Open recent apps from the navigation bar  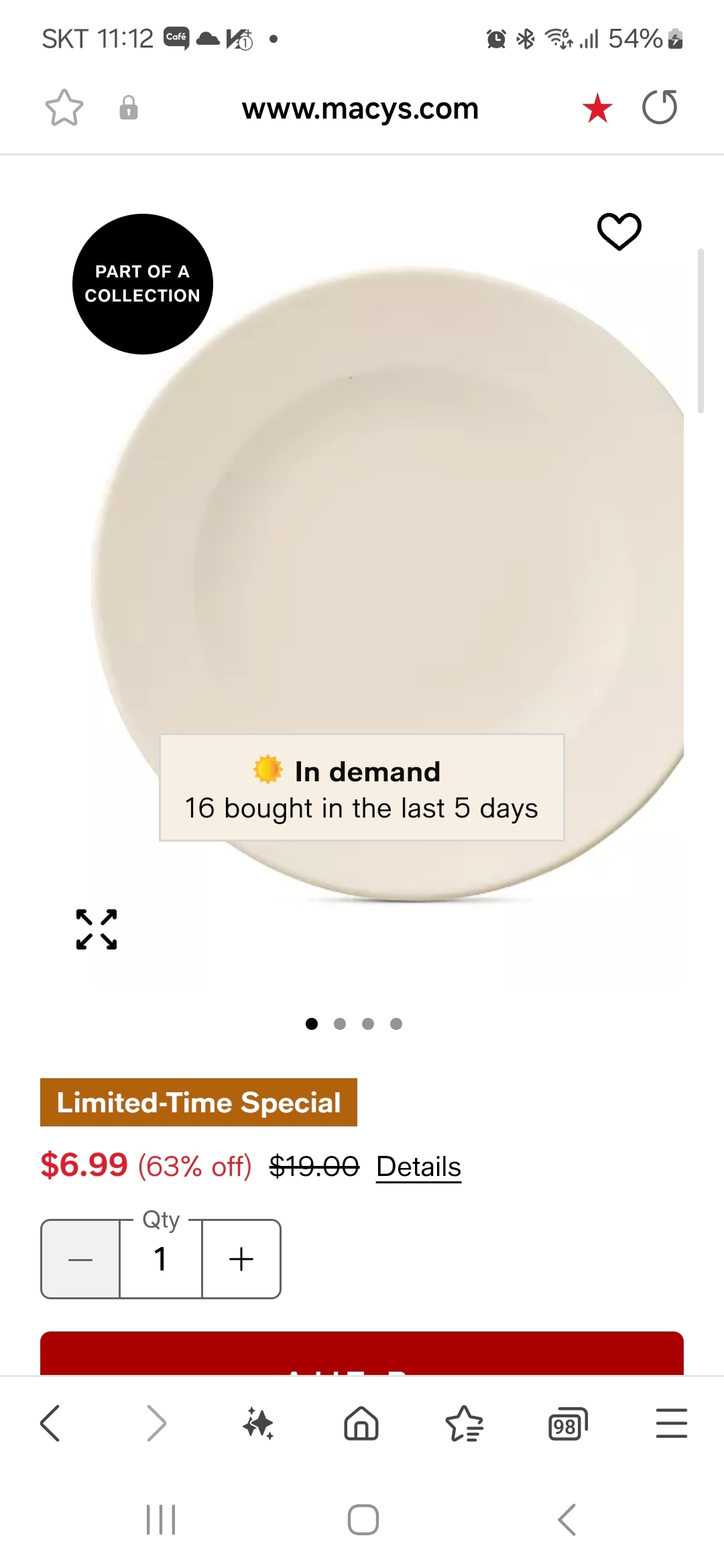tap(161, 1520)
